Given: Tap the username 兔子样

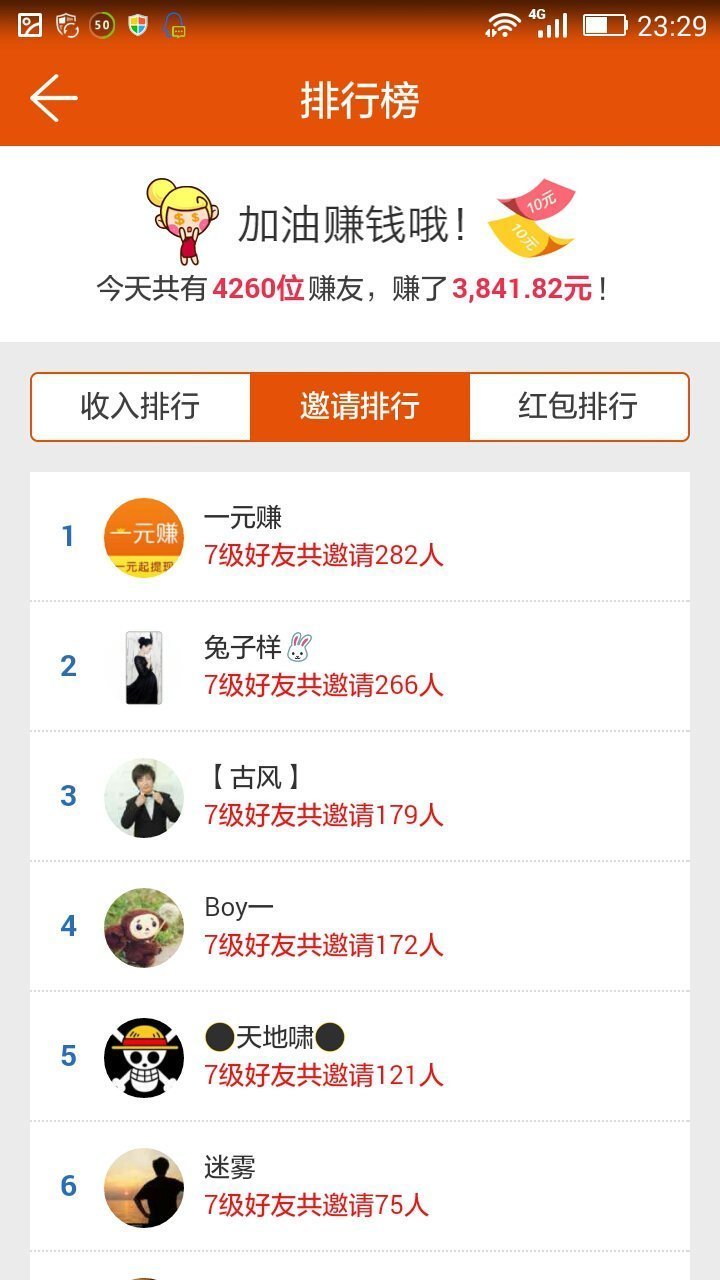Looking at the screenshot, I should 242,645.
